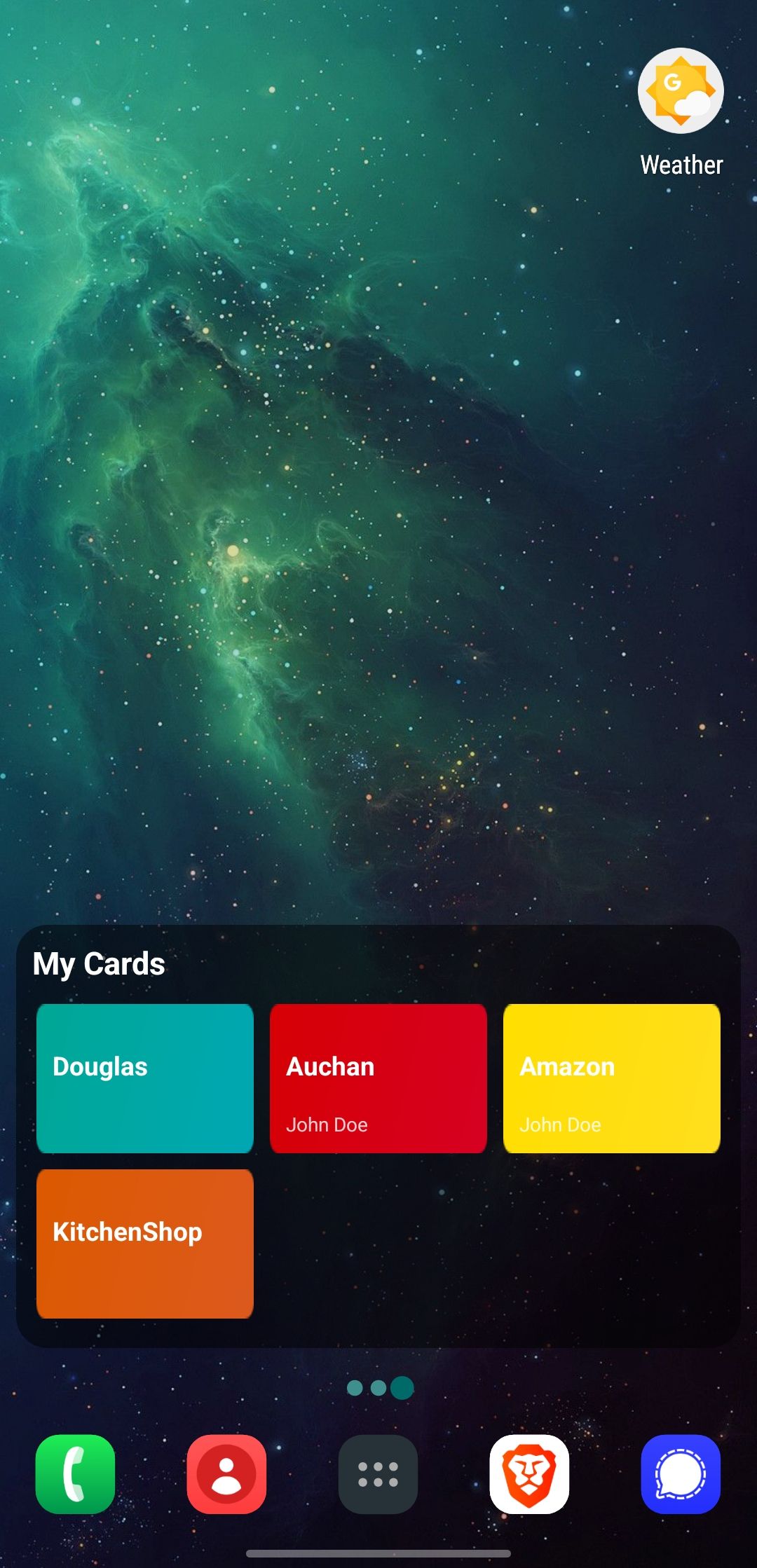
Task: Tap the My Cards widget title
Action: [x=100, y=964]
